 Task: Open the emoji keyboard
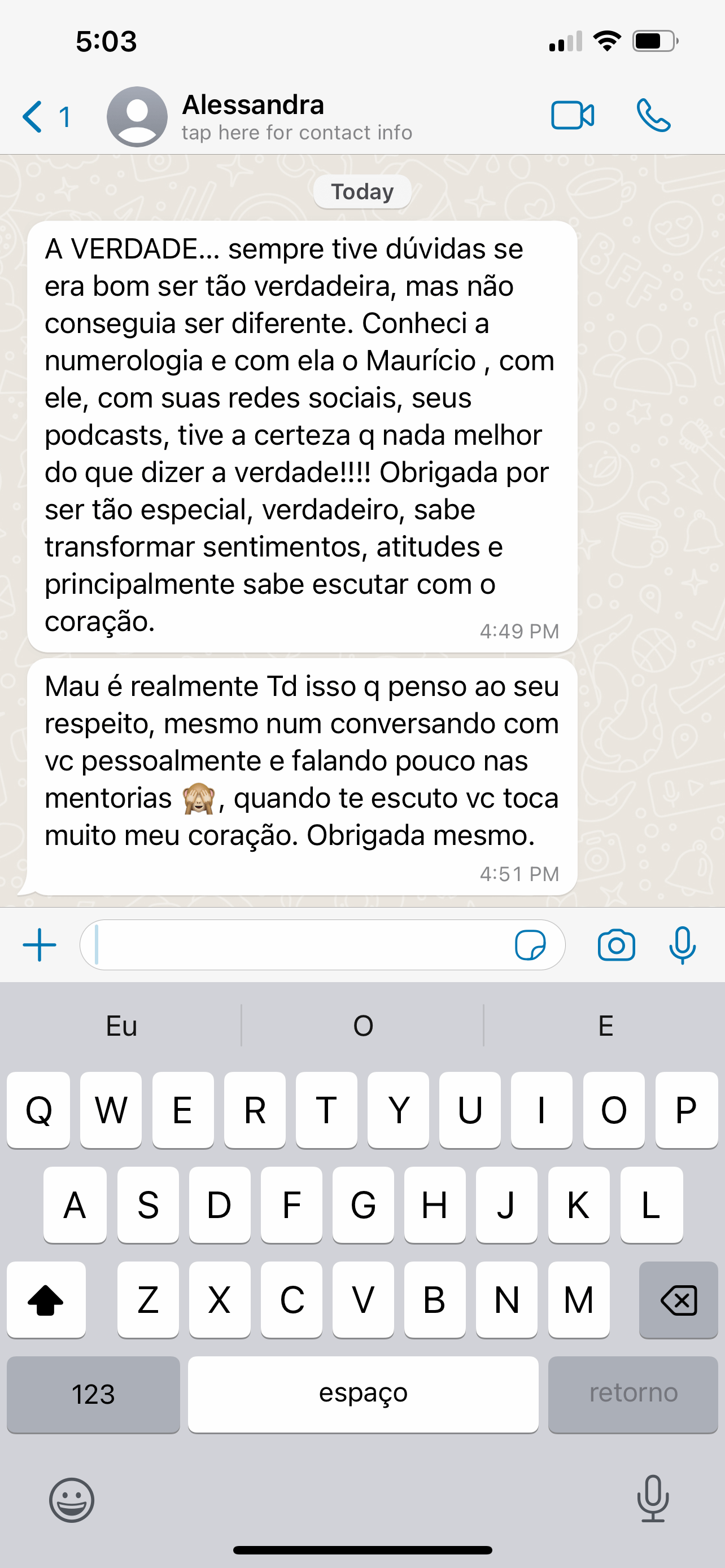click(x=72, y=1500)
